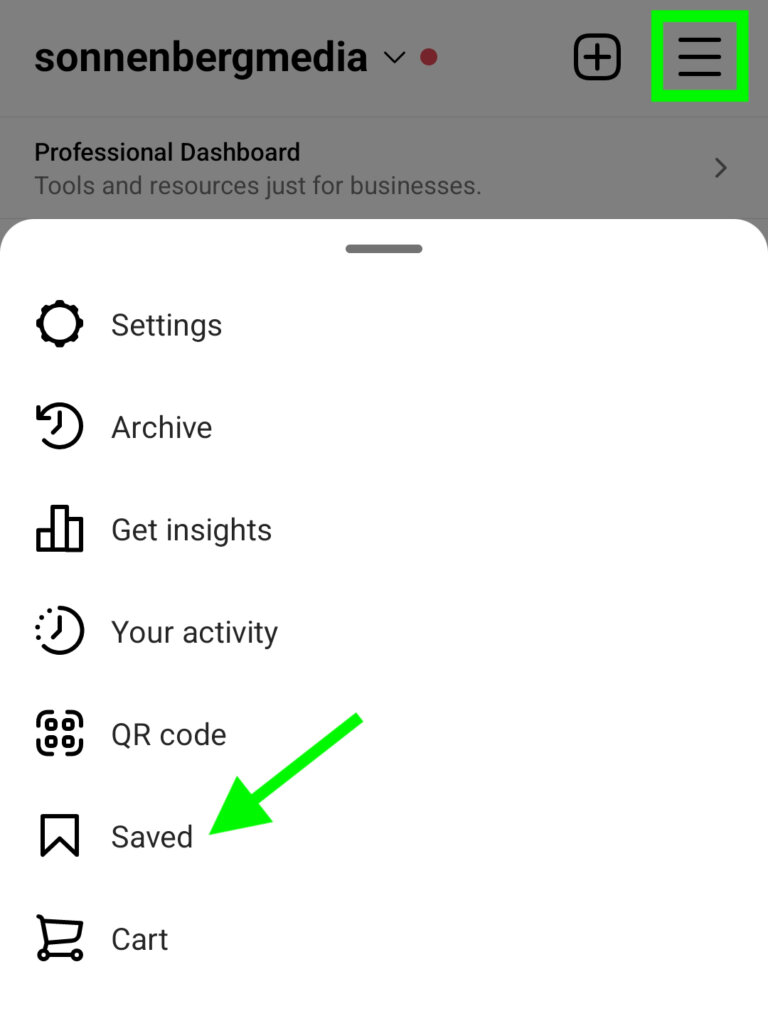
Task: Open the Archive option
Action: point(161,427)
